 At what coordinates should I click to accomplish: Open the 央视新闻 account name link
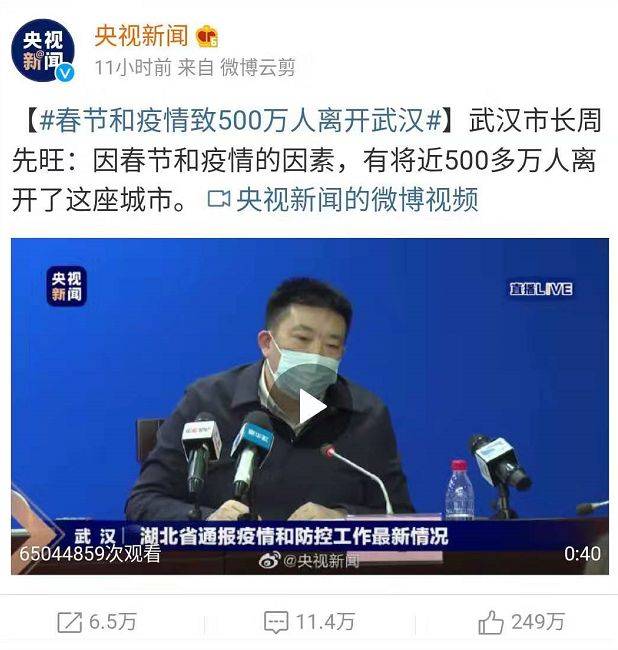[141, 37]
